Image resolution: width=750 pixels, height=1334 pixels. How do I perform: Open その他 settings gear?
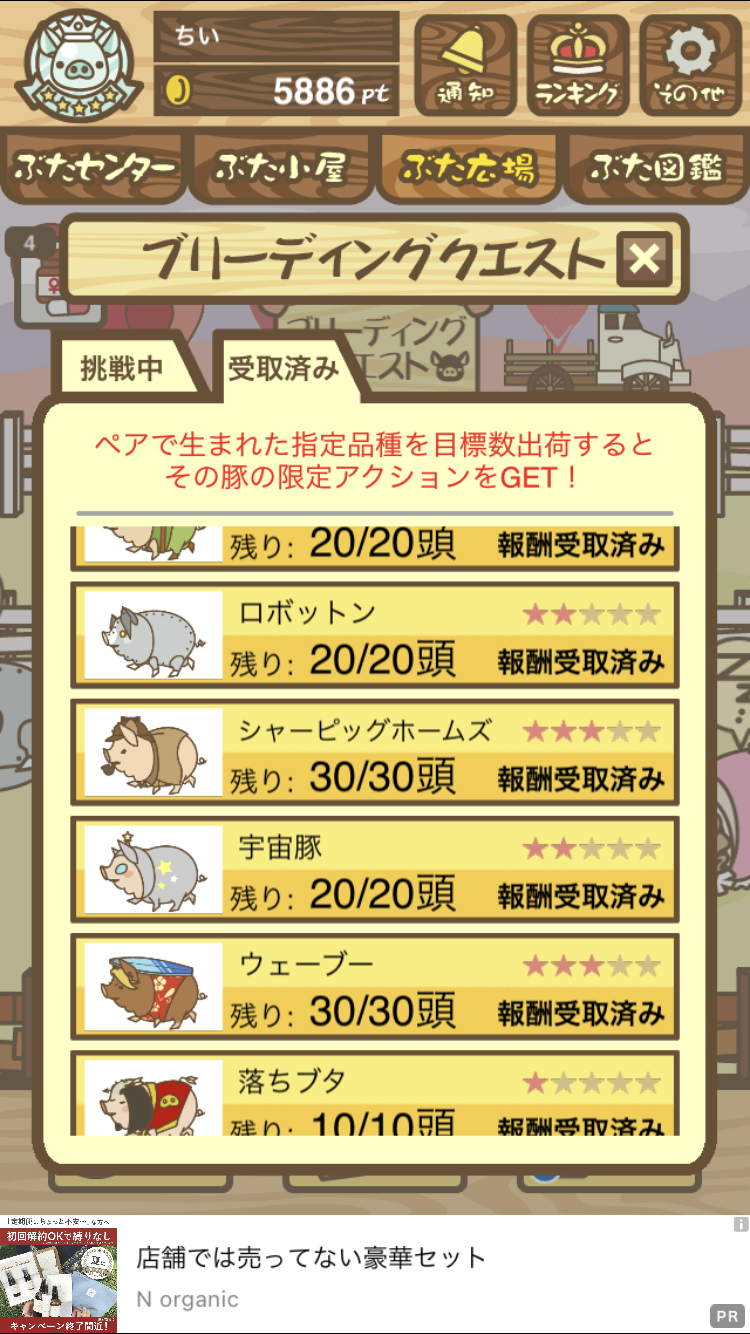690,65
